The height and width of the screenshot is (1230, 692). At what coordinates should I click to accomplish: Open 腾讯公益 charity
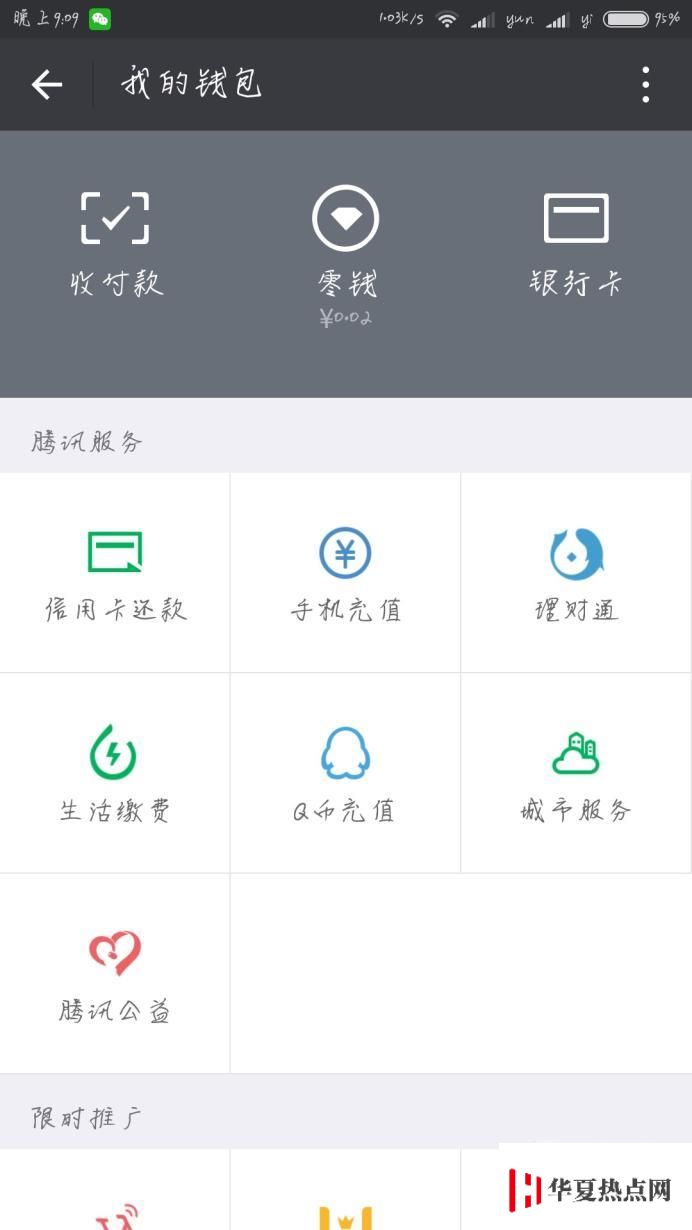coord(115,974)
